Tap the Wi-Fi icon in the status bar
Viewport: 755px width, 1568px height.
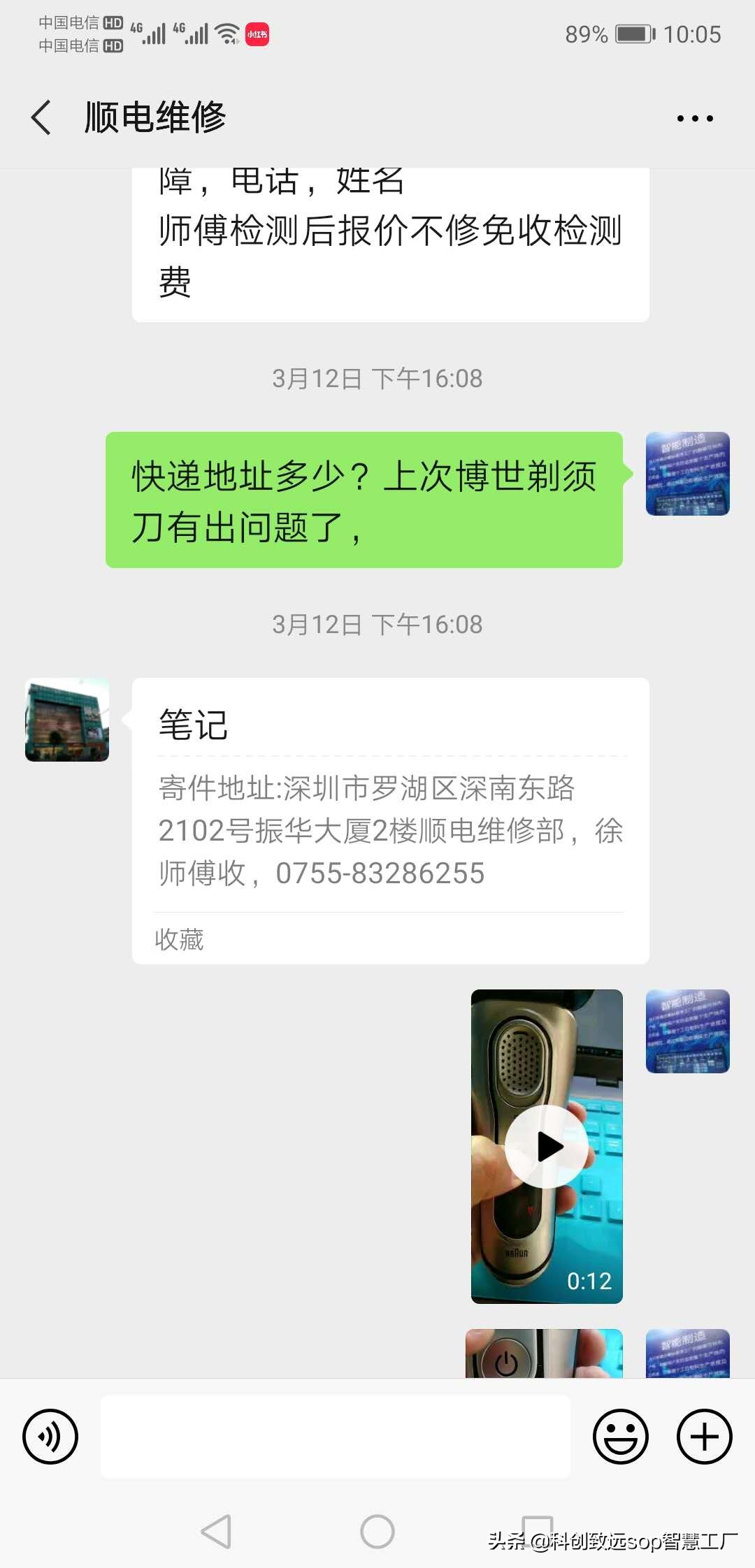[x=226, y=32]
